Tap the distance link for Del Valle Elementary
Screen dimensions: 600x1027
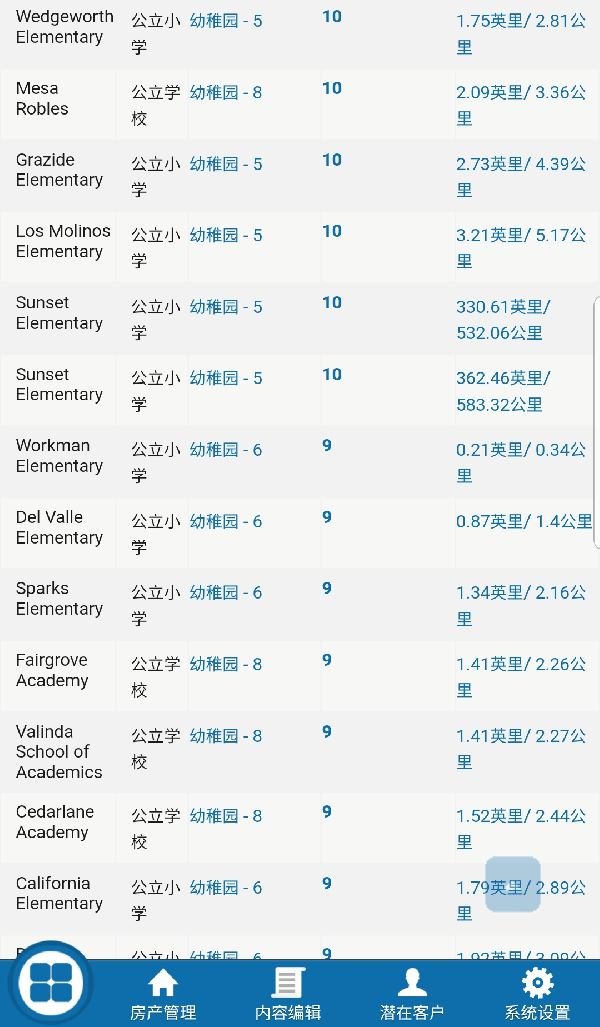[x=524, y=521]
